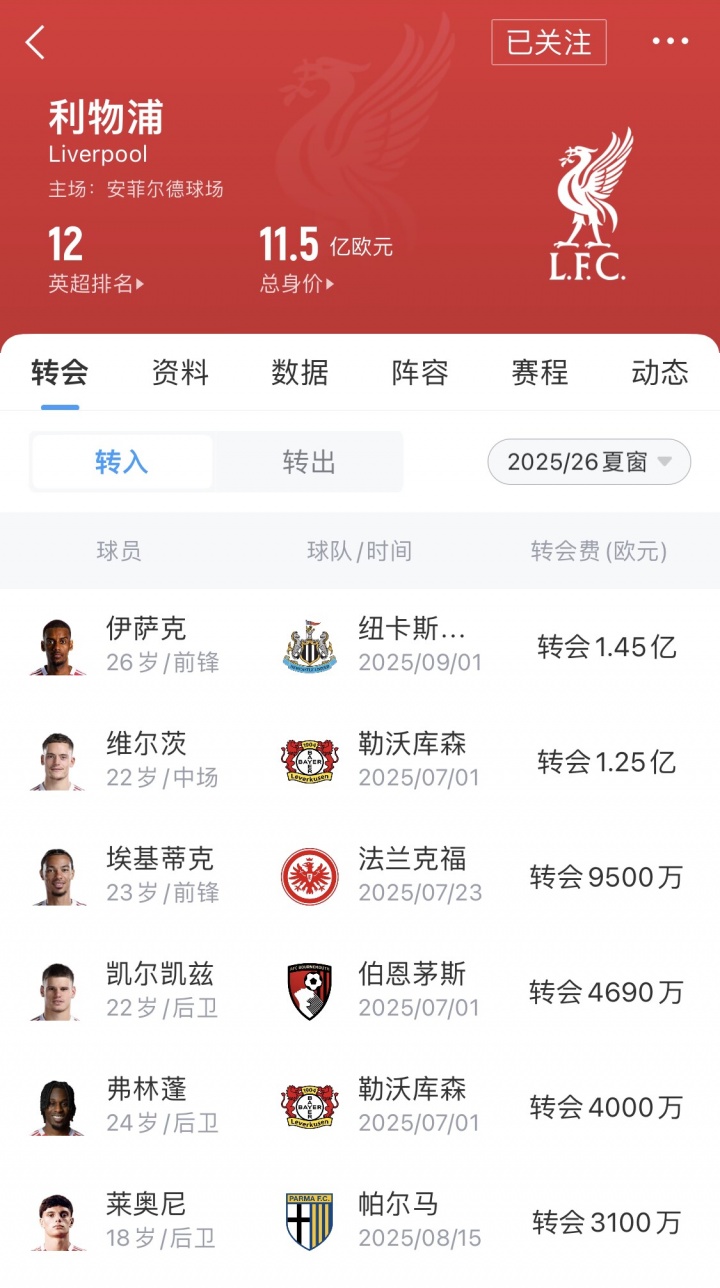
Task: Click Leverkusen's badge beside 维尔茨
Action: [x=309, y=760]
